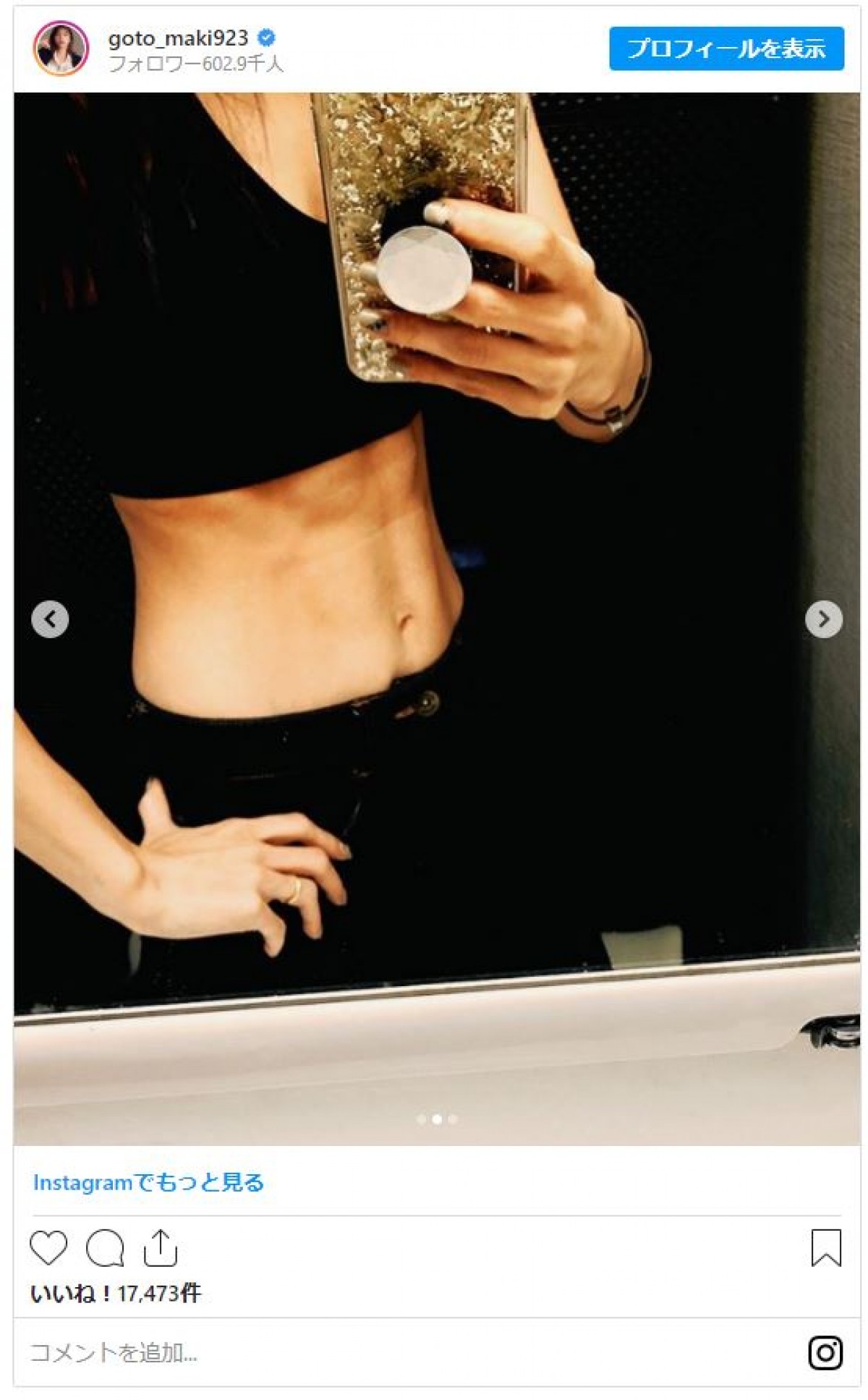Open goto_maki923 profile avatar
Viewport: 868px width, 1400px height.
(x=61, y=48)
